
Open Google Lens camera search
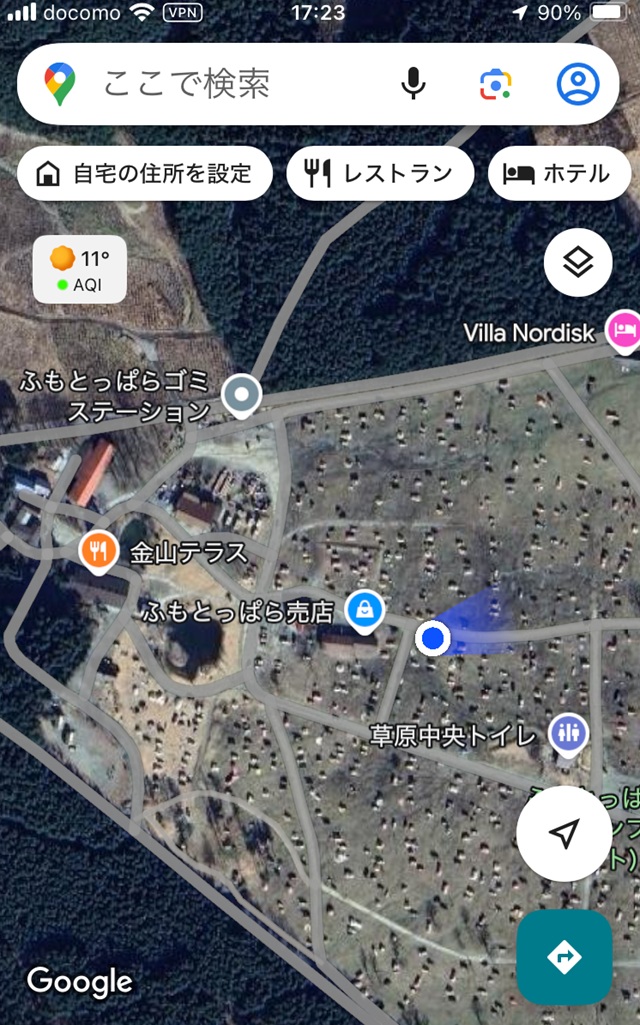[496, 84]
